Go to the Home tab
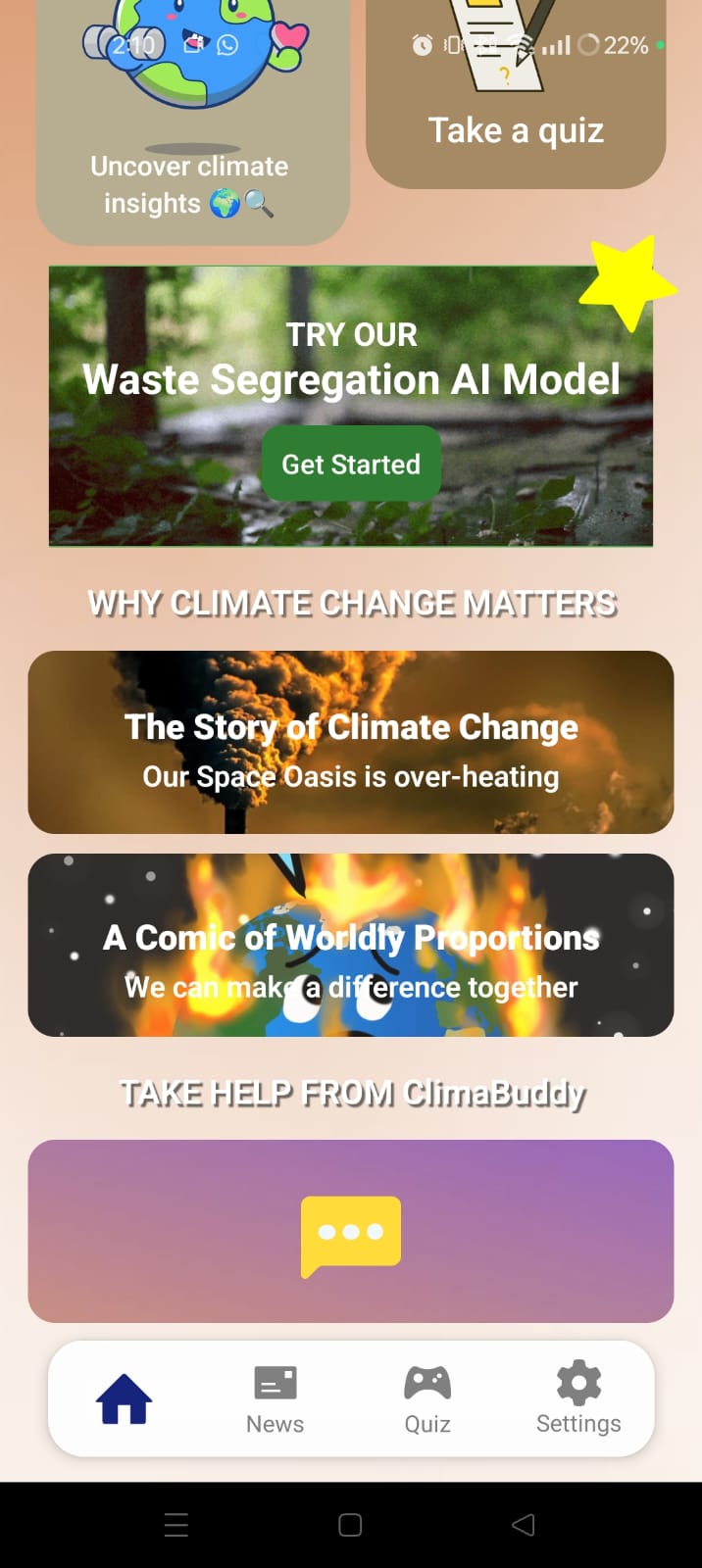 125,1398
